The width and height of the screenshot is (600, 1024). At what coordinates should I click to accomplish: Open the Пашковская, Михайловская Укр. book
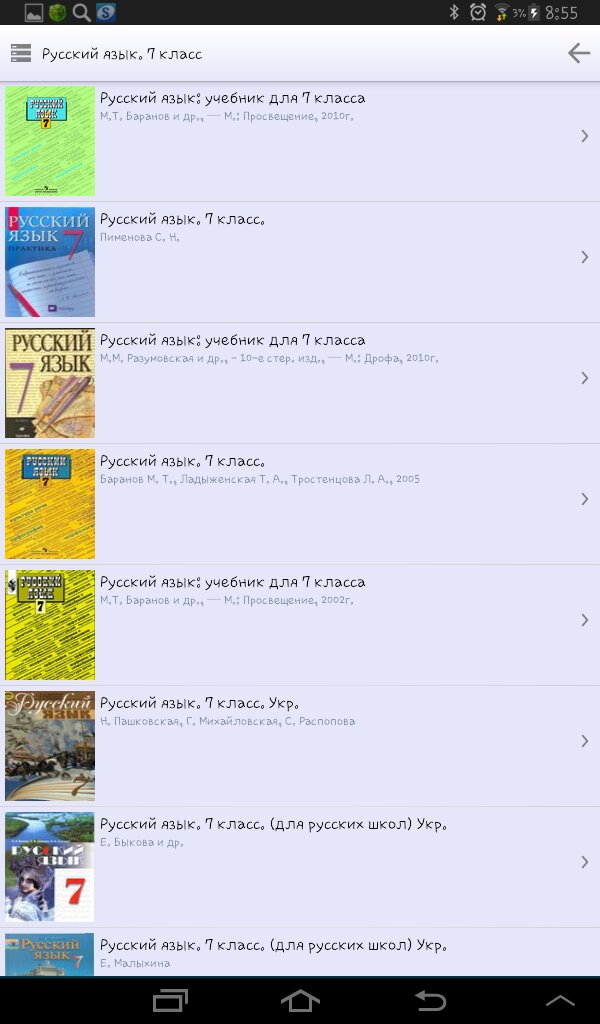(x=300, y=745)
